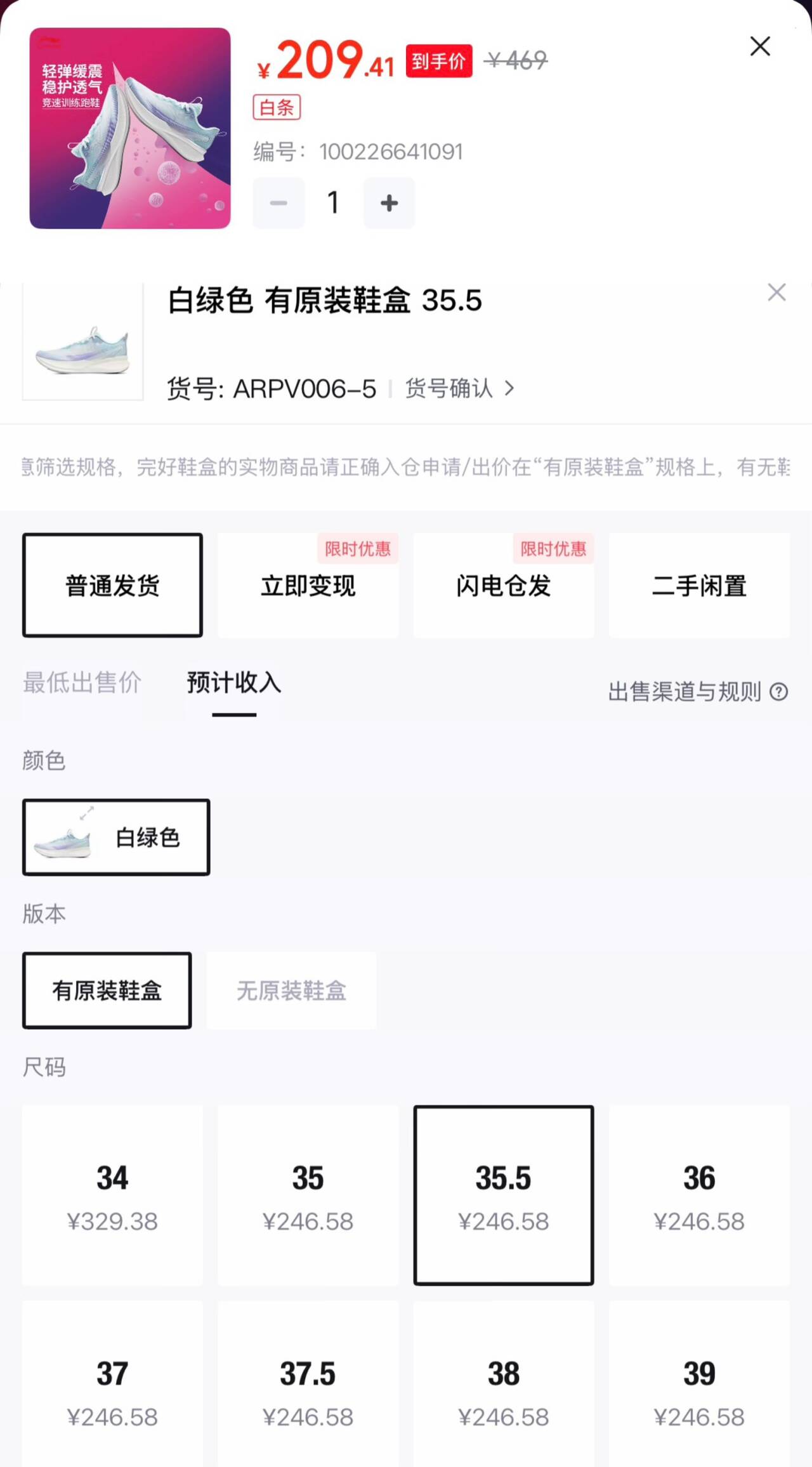Tap the product thumbnail image at top
Screen dimensions: 812x1467
click(x=130, y=128)
